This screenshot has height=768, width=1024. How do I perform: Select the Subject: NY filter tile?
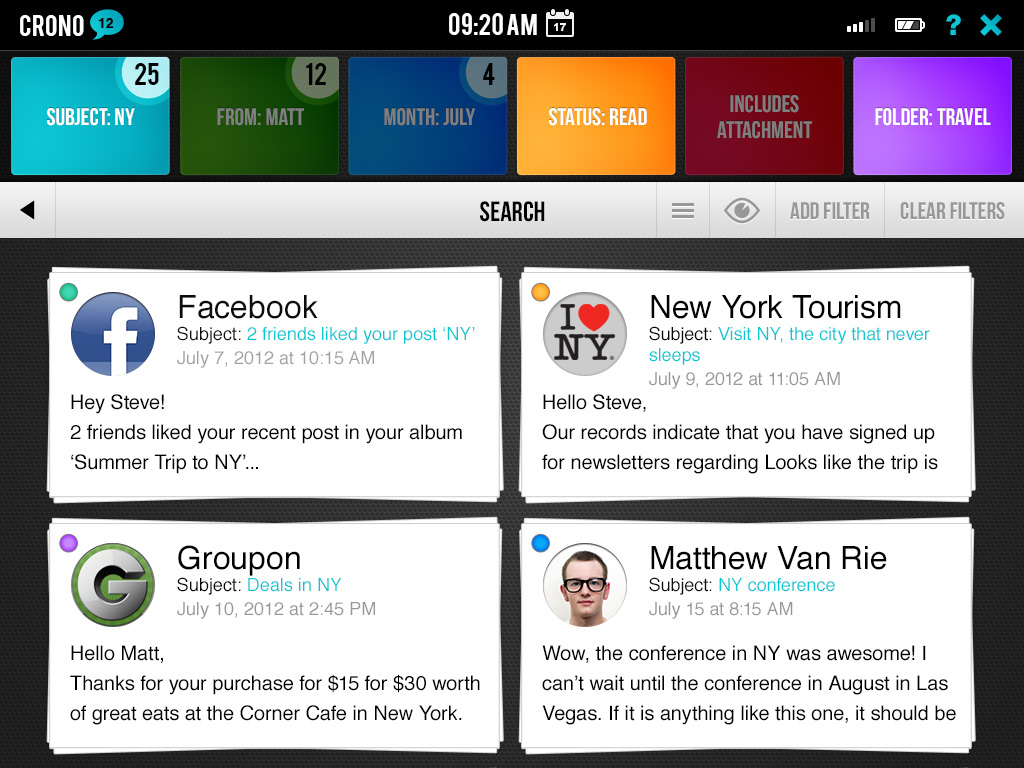click(x=90, y=117)
